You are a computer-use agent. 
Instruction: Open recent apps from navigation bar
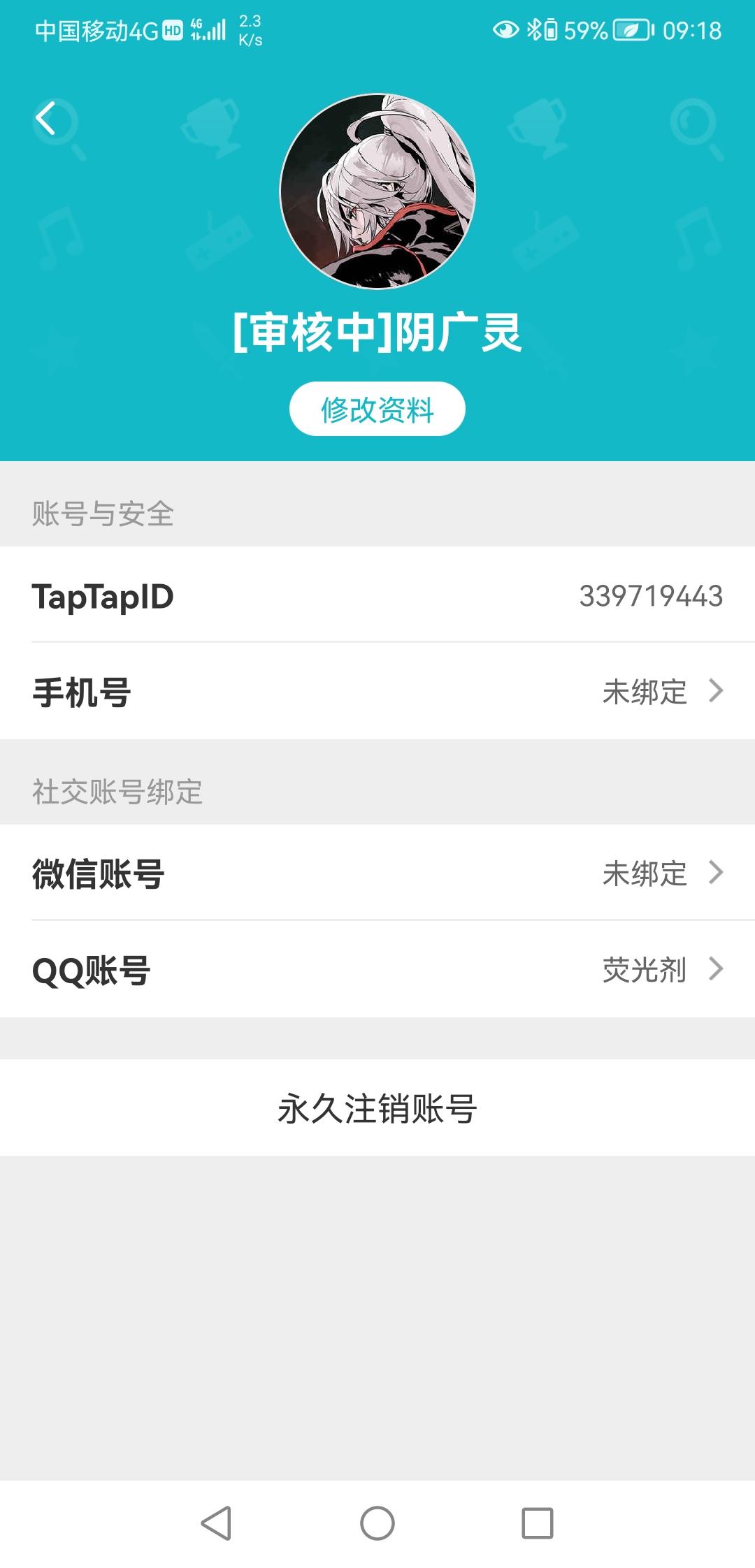click(x=537, y=1523)
